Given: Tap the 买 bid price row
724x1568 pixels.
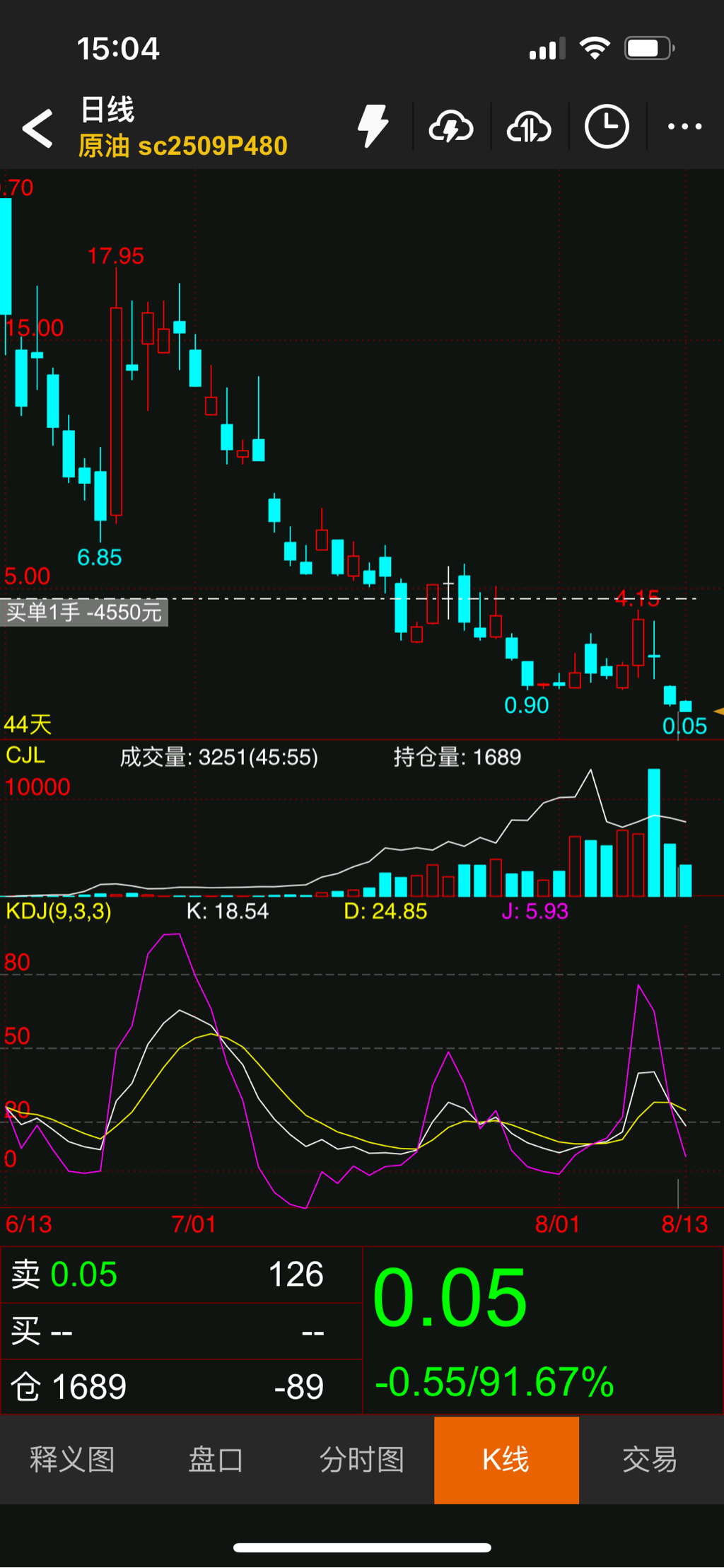Looking at the screenshot, I should coord(181,1332).
